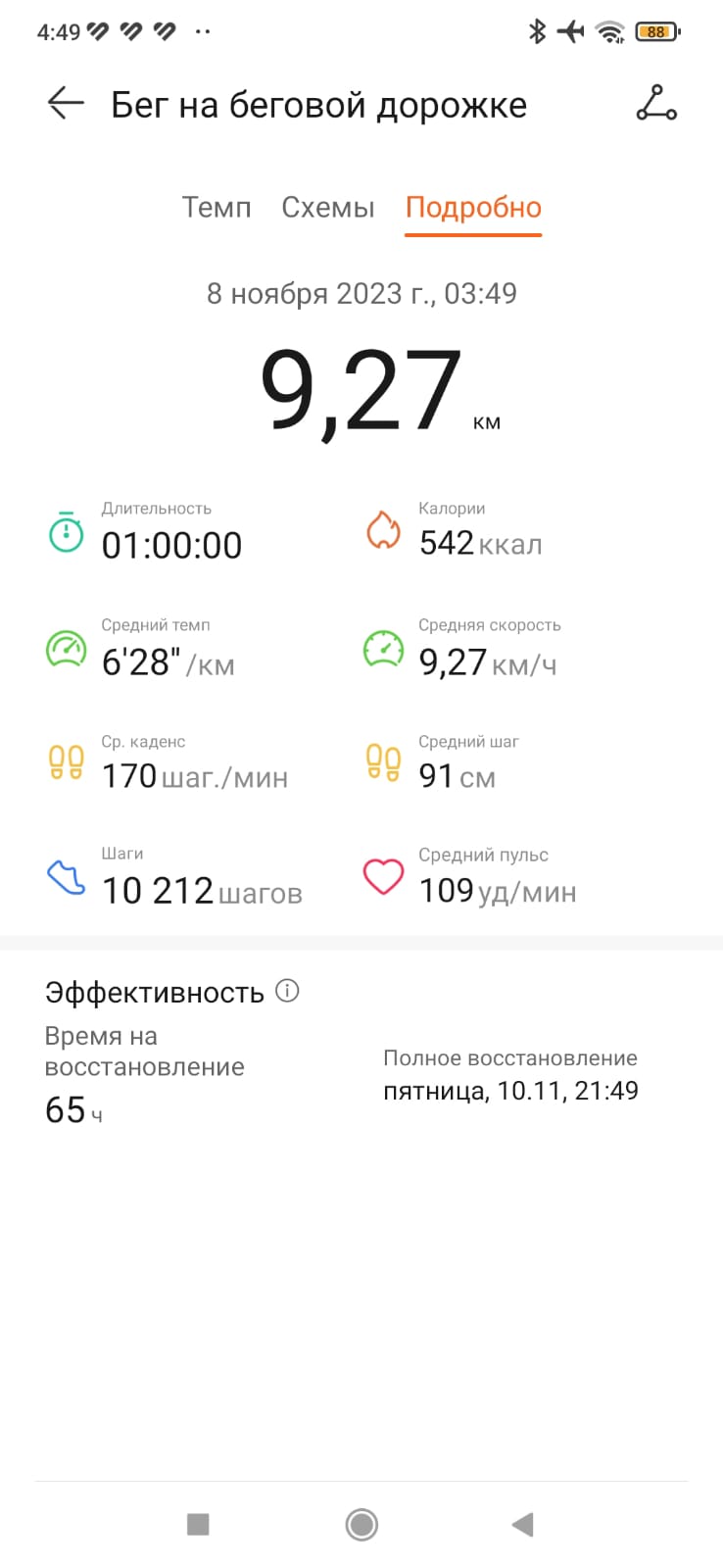723x1568 pixels.
Task: Open recent apps with the square button
Action: point(198,1524)
